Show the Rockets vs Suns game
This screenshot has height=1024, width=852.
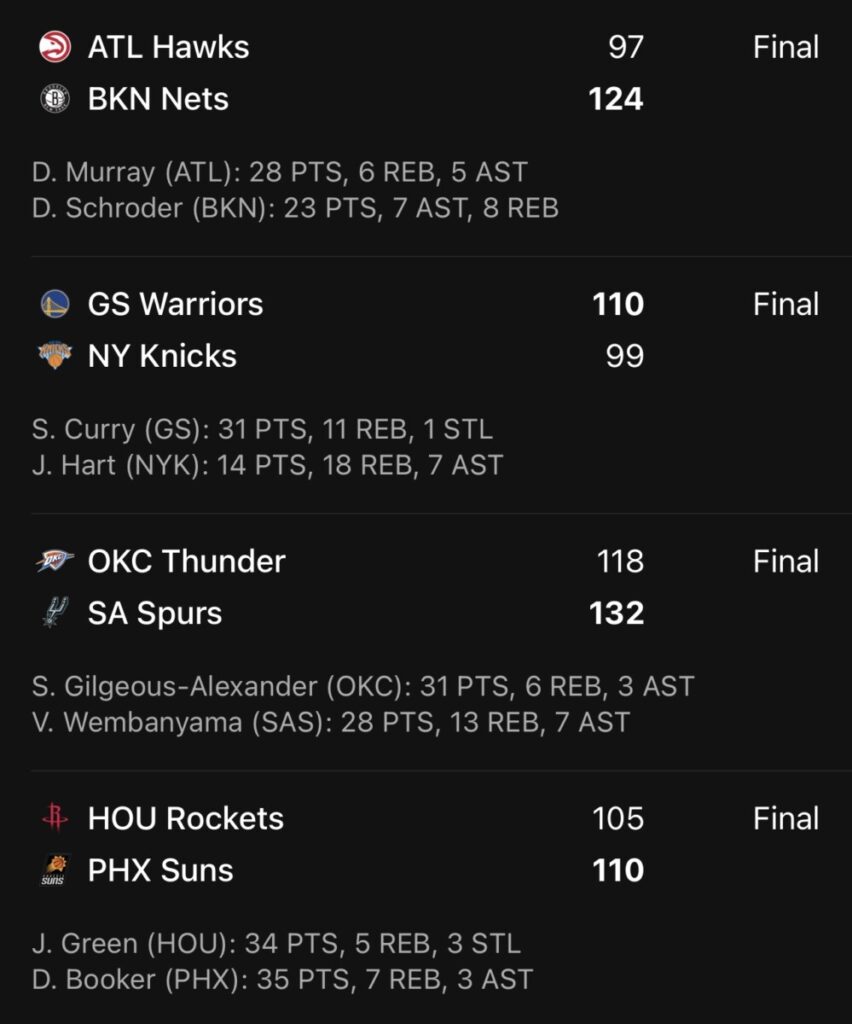[340, 844]
